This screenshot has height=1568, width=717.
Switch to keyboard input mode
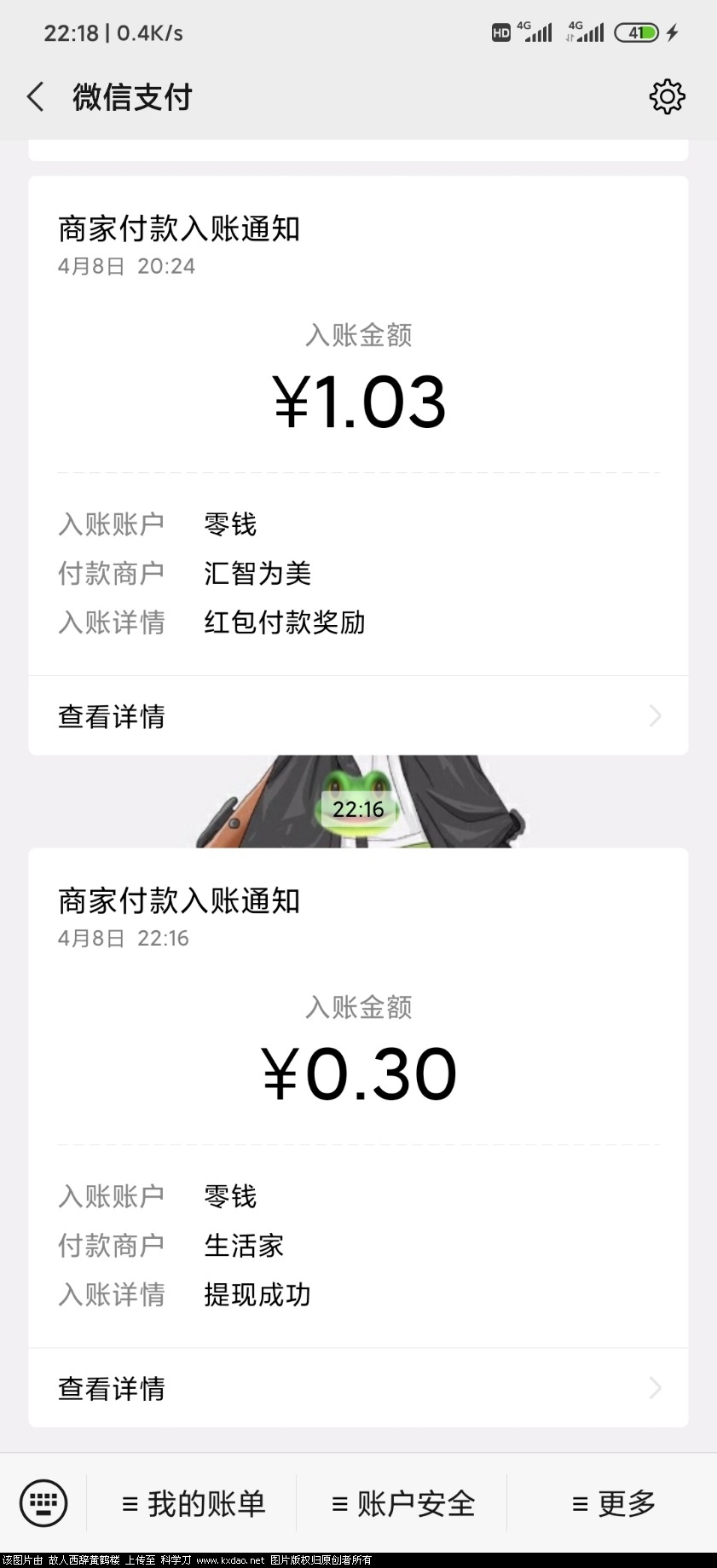43,1503
